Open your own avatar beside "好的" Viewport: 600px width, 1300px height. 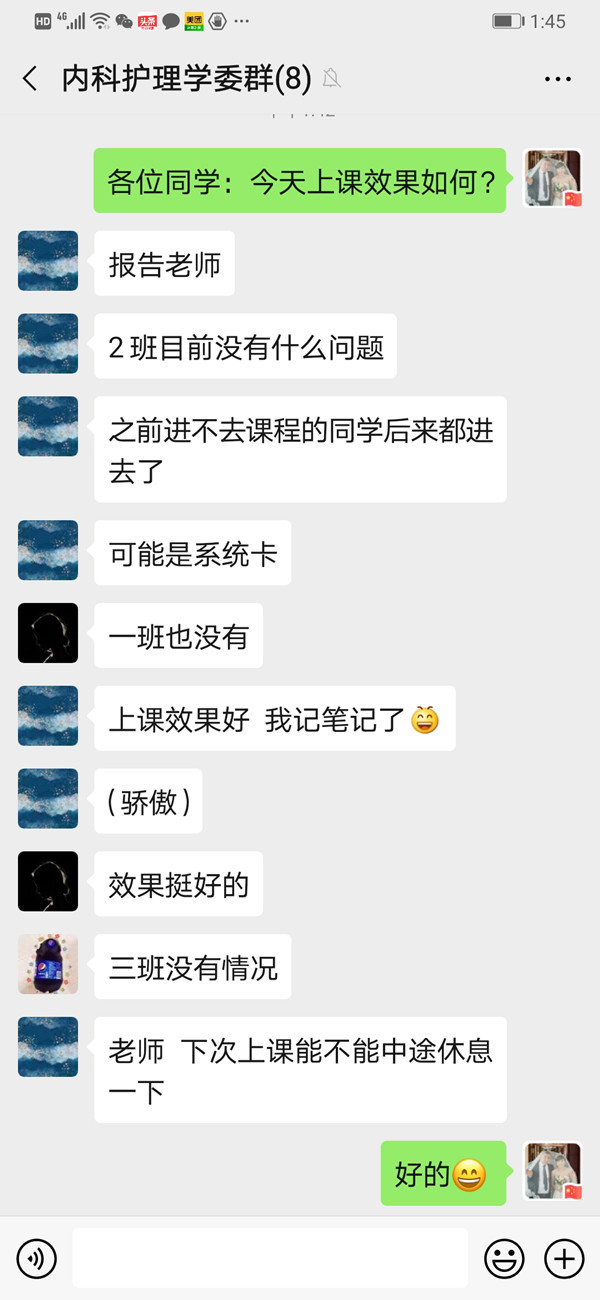553,1171
